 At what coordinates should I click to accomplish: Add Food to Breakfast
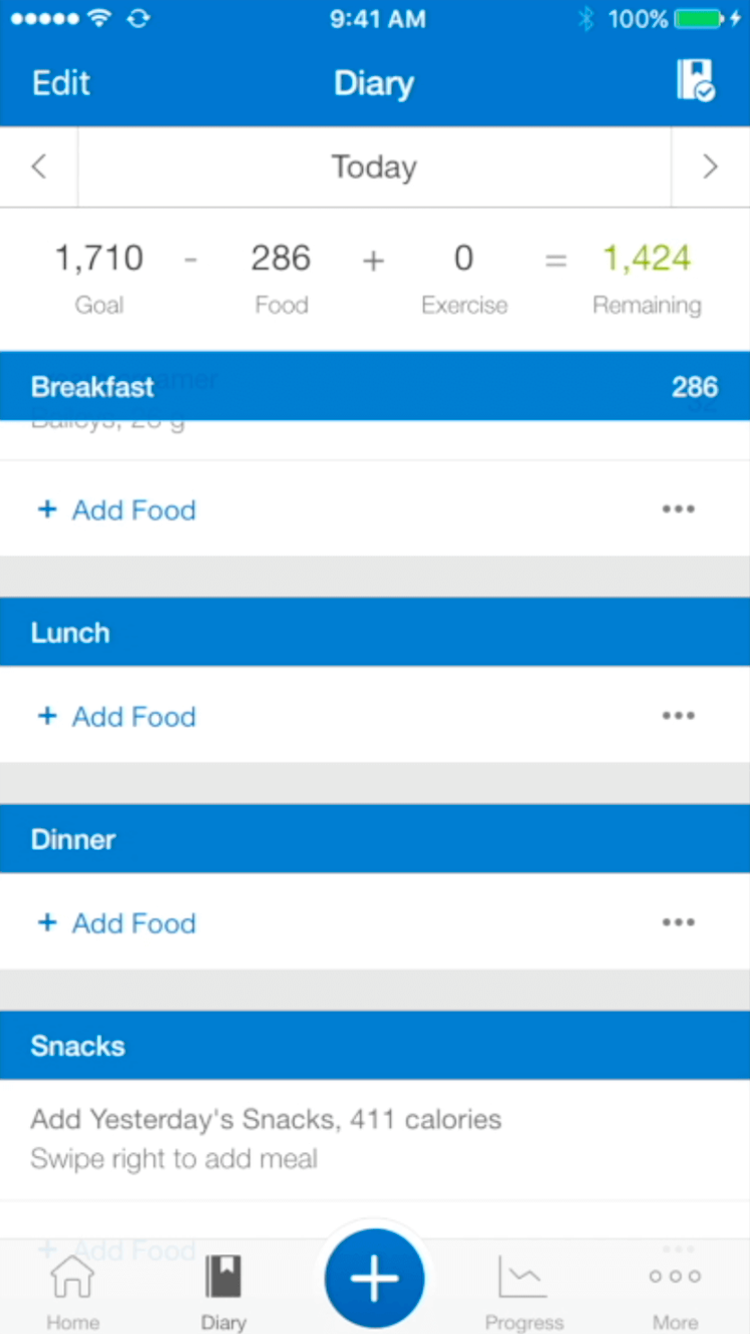[x=117, y=510]
